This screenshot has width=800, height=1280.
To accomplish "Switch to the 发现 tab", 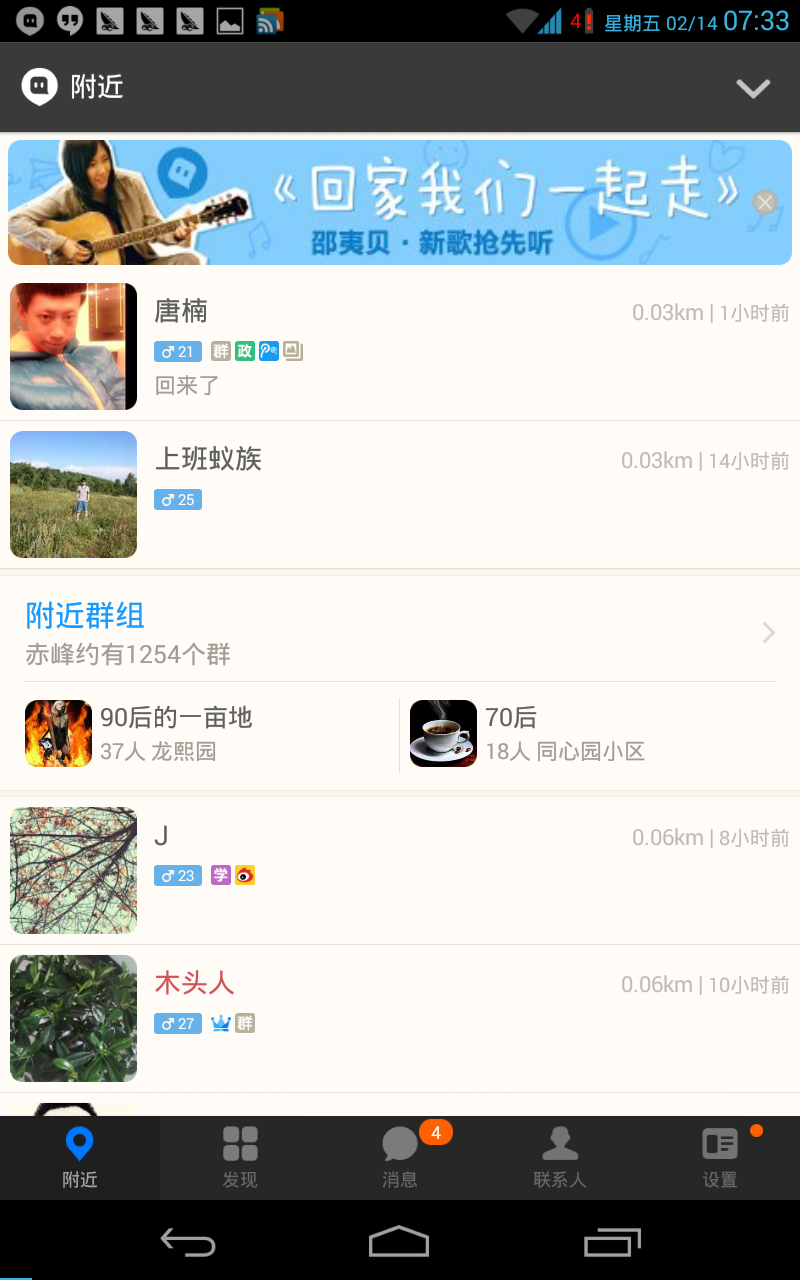I will click(240, 1158).
